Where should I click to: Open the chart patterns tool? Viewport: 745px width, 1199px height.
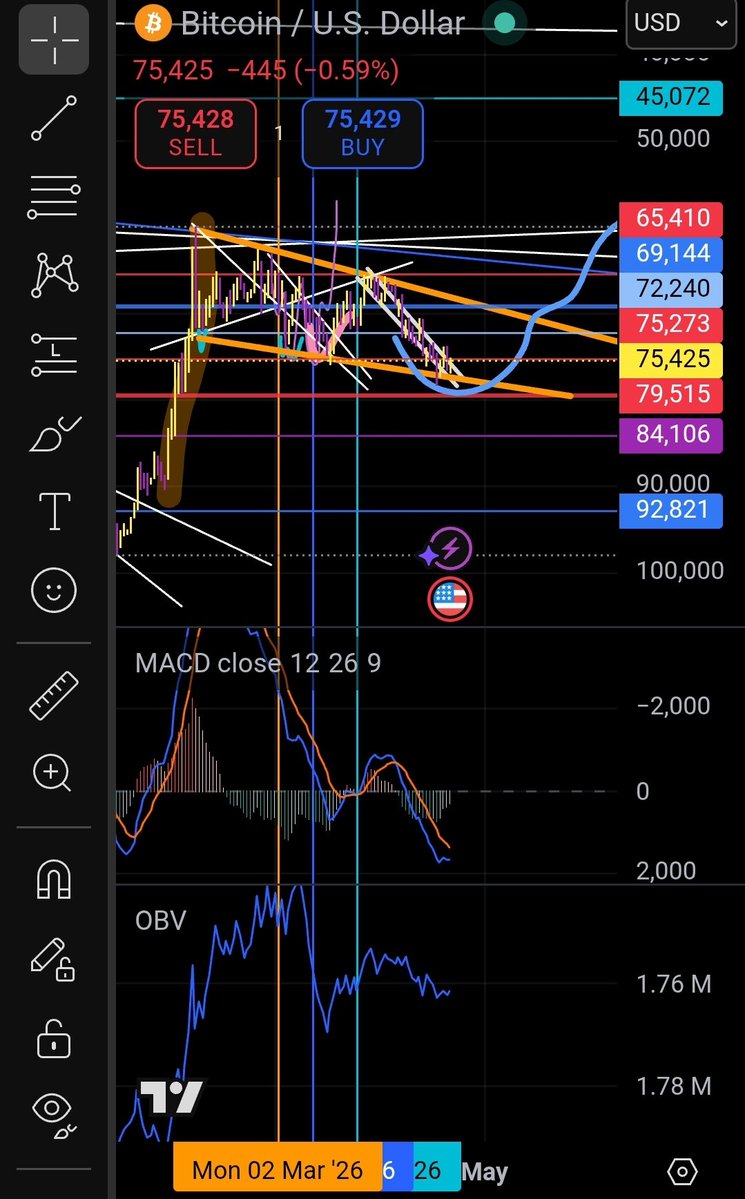54,275
